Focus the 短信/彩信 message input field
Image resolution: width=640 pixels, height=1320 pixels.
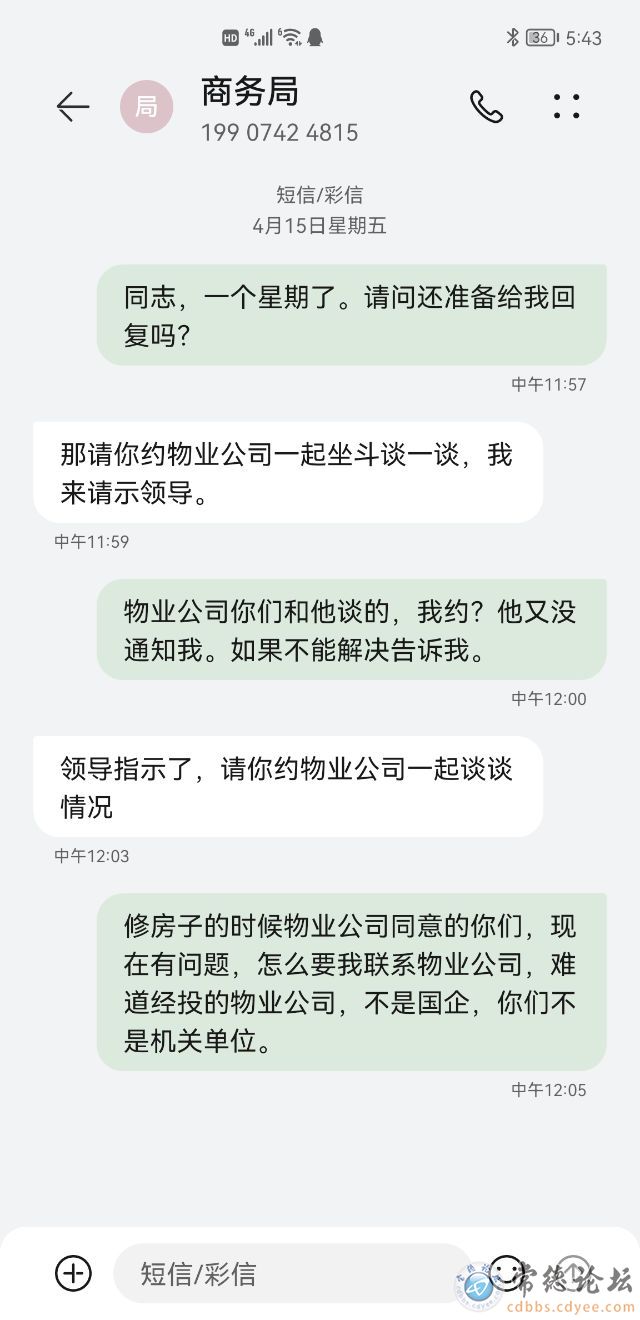tap(290, 1273)
